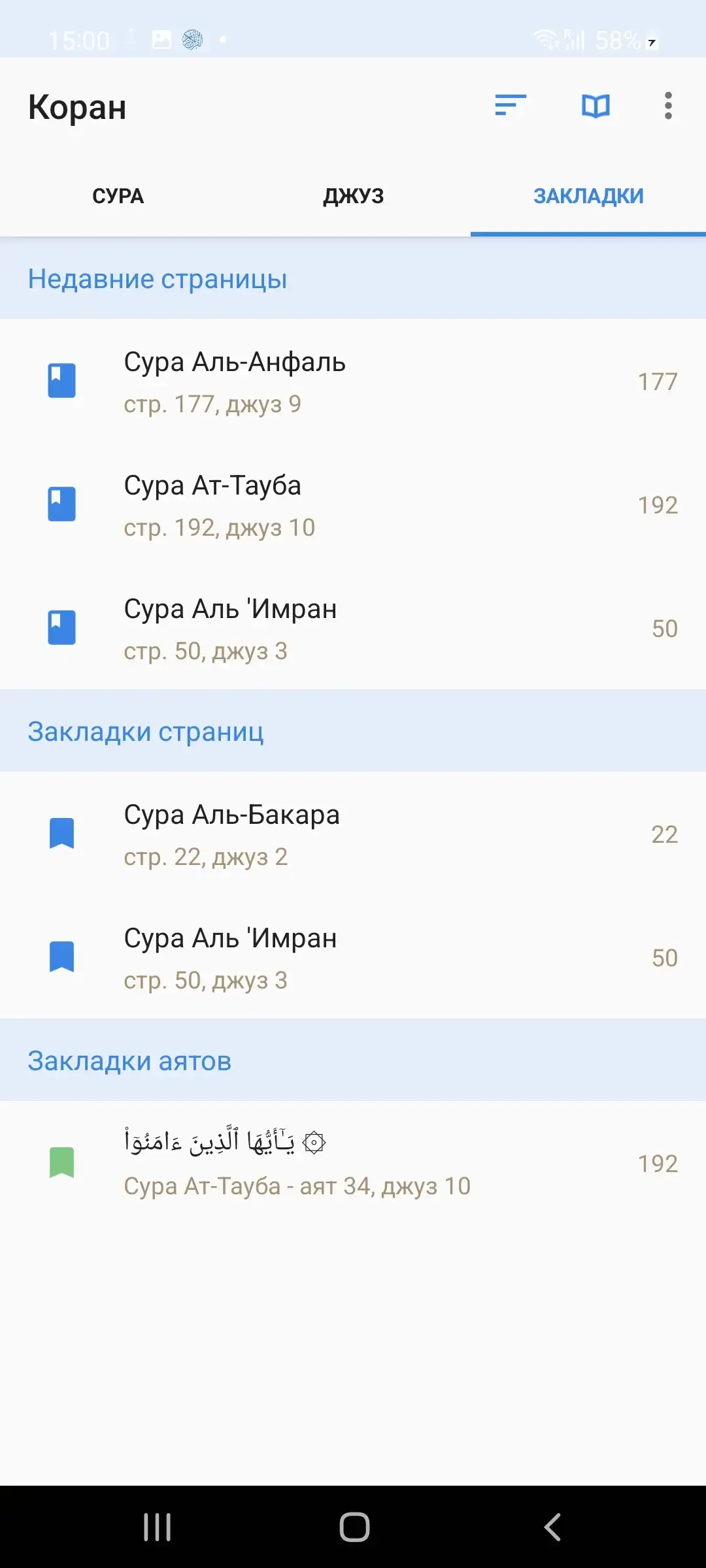Switch to the Джуз tab
The height and width of the screenshot is (1568, 706).
(x=353, y=196)
